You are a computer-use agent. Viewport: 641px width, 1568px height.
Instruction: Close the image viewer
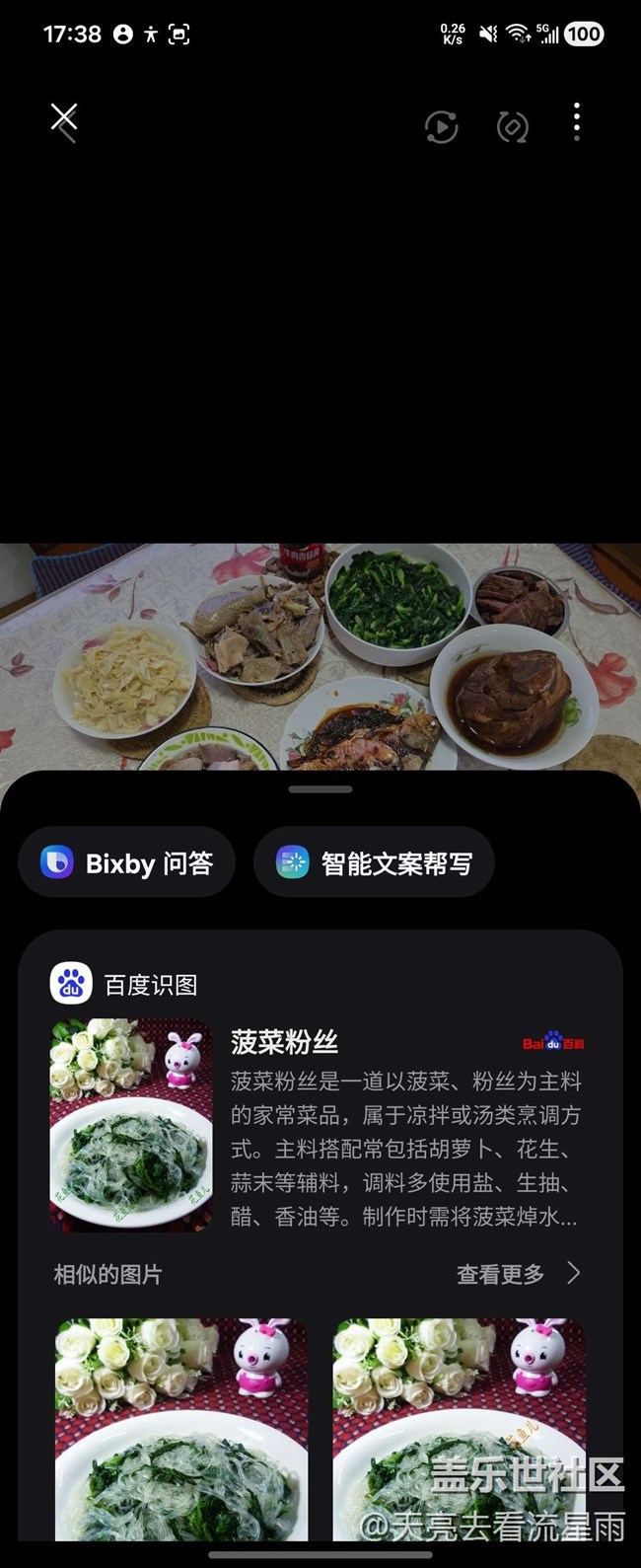[x=64, y=120]
